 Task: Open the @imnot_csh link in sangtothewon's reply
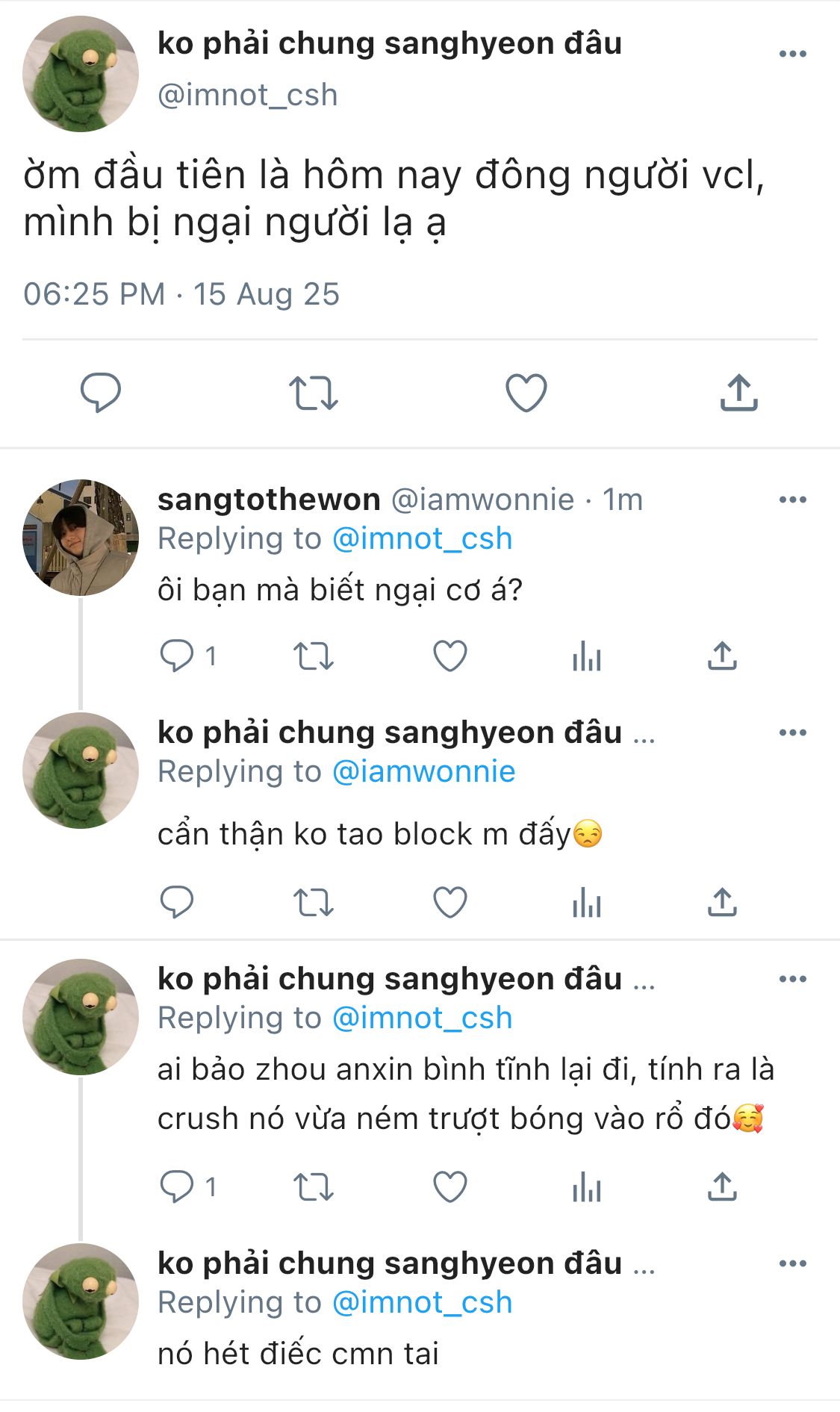[422, 538]
